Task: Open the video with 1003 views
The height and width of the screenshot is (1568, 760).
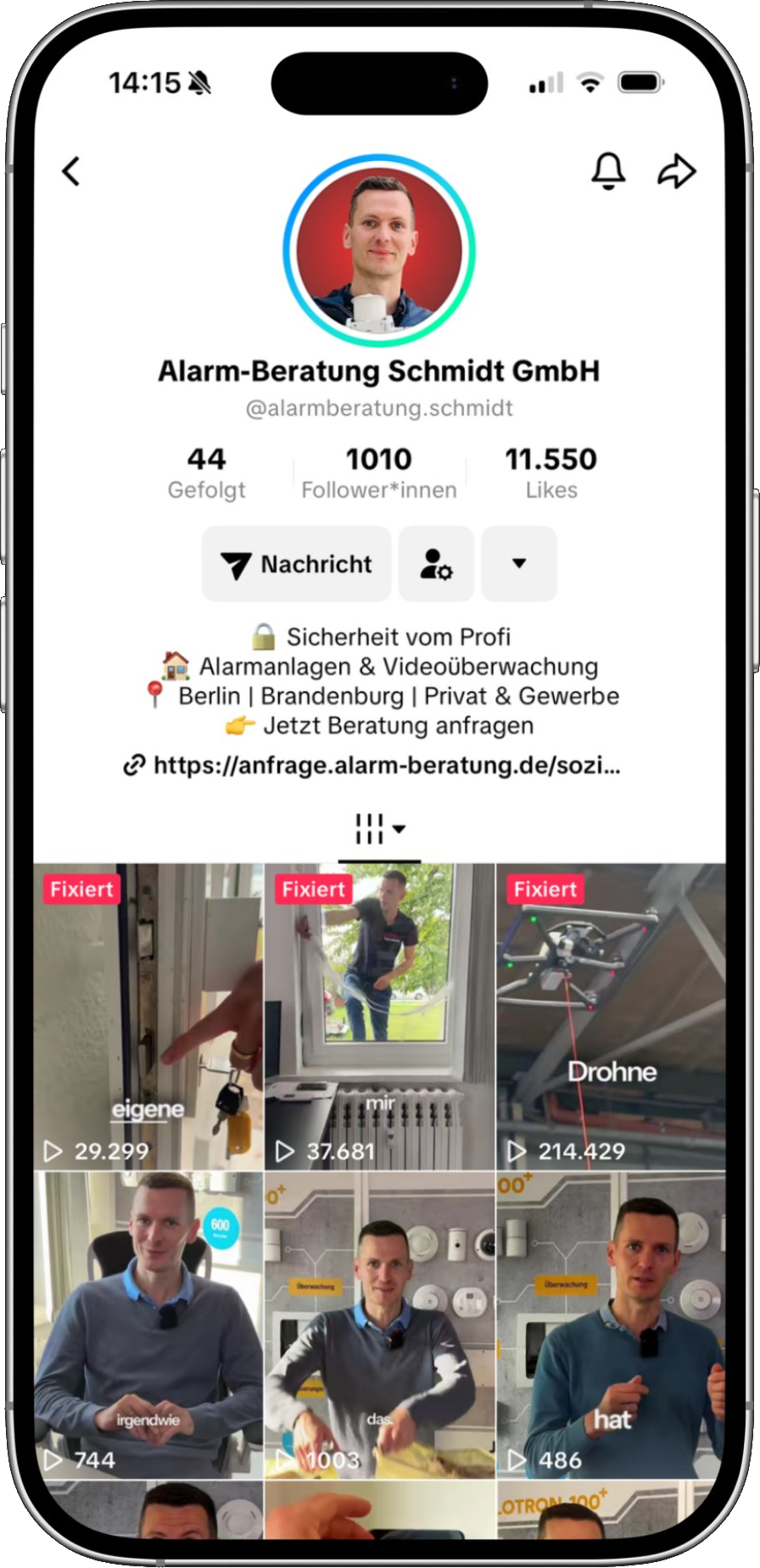Action: click(x=379, y=1325)
